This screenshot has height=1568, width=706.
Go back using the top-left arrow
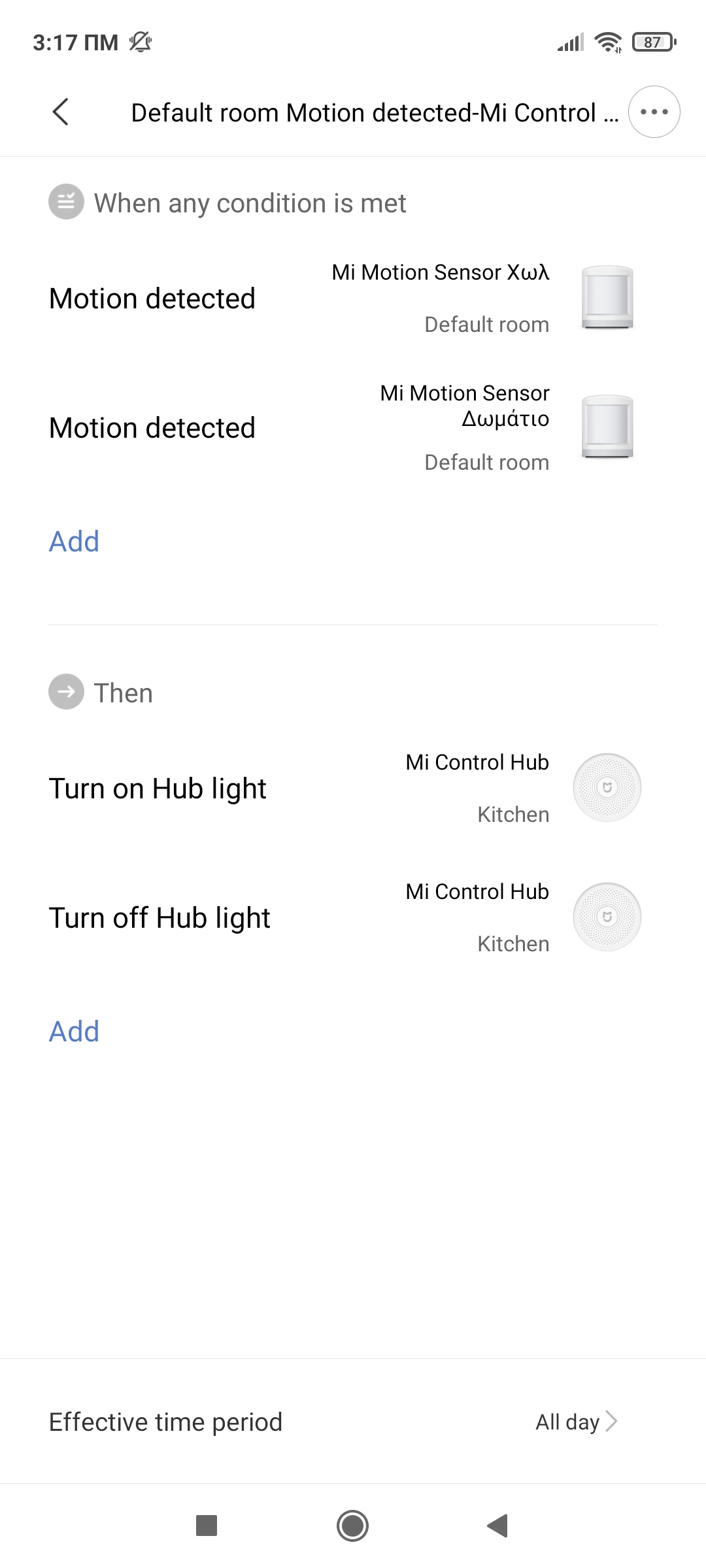pyautogui.click(x=60, y=112)
